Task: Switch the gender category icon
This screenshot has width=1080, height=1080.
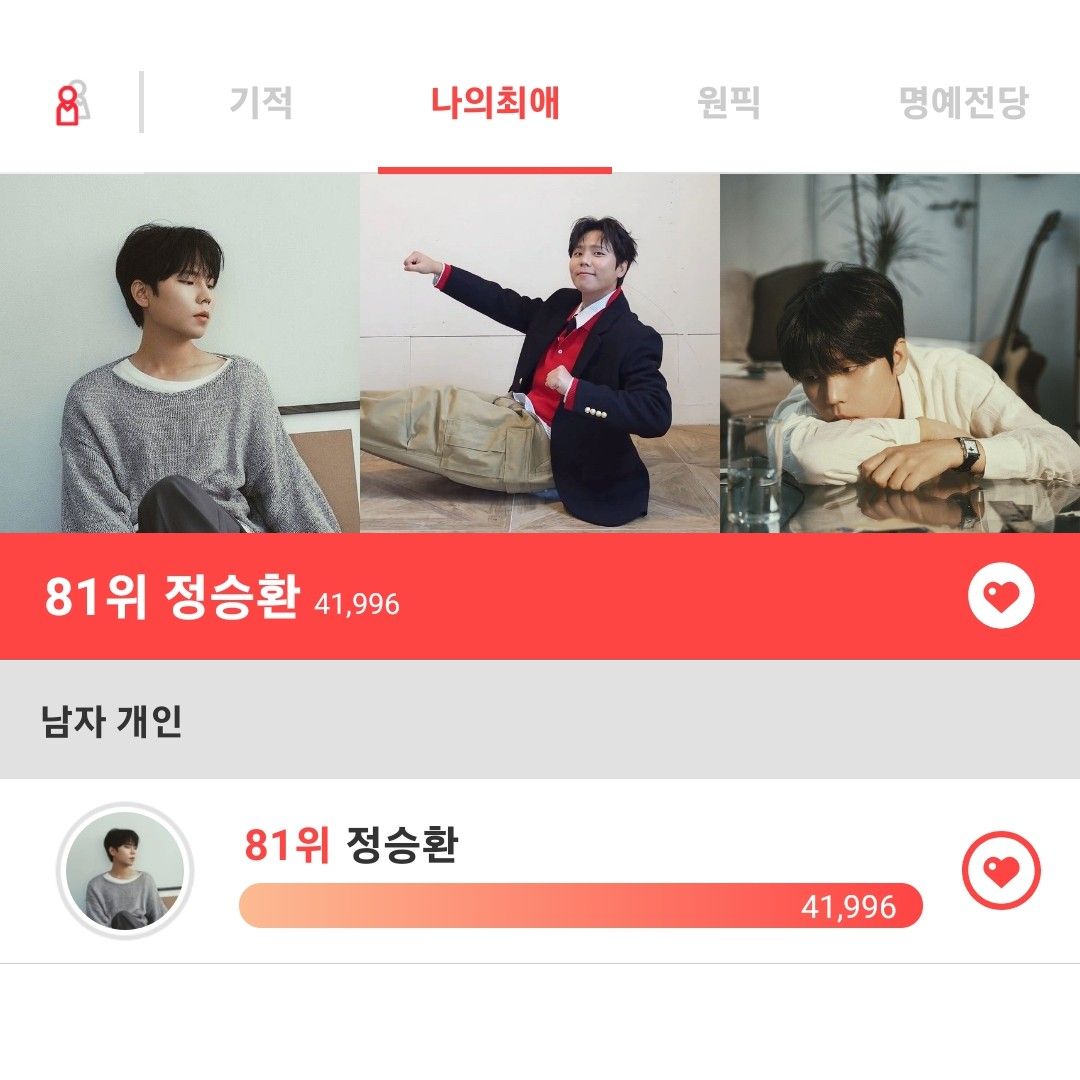Action: [72, 103]
